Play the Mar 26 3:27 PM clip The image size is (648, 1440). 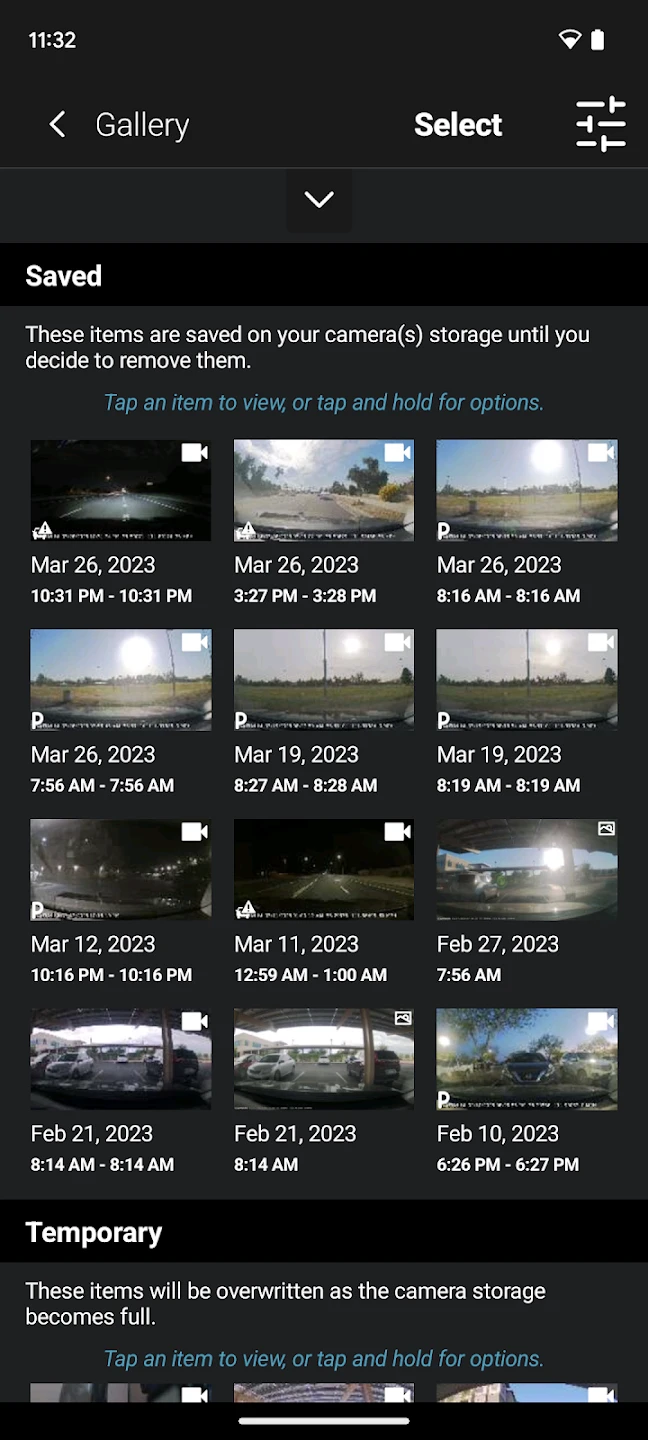(324, 491)
